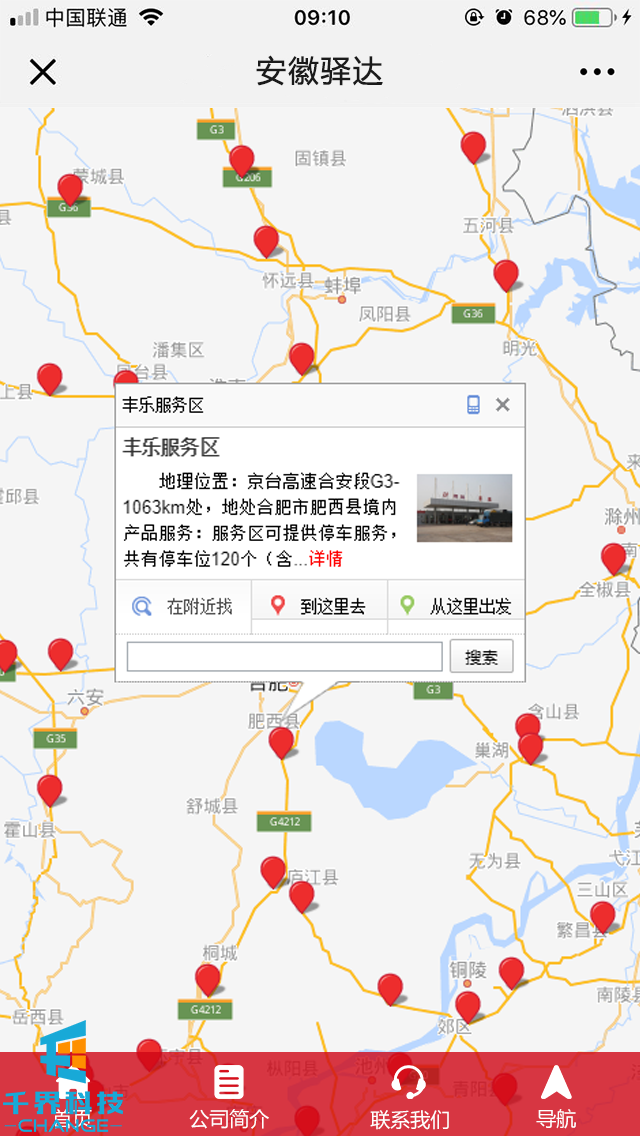This screenshot has height=1136, width=640.
Task: Select the red marker near 霍山县
Action: (50, 790)
